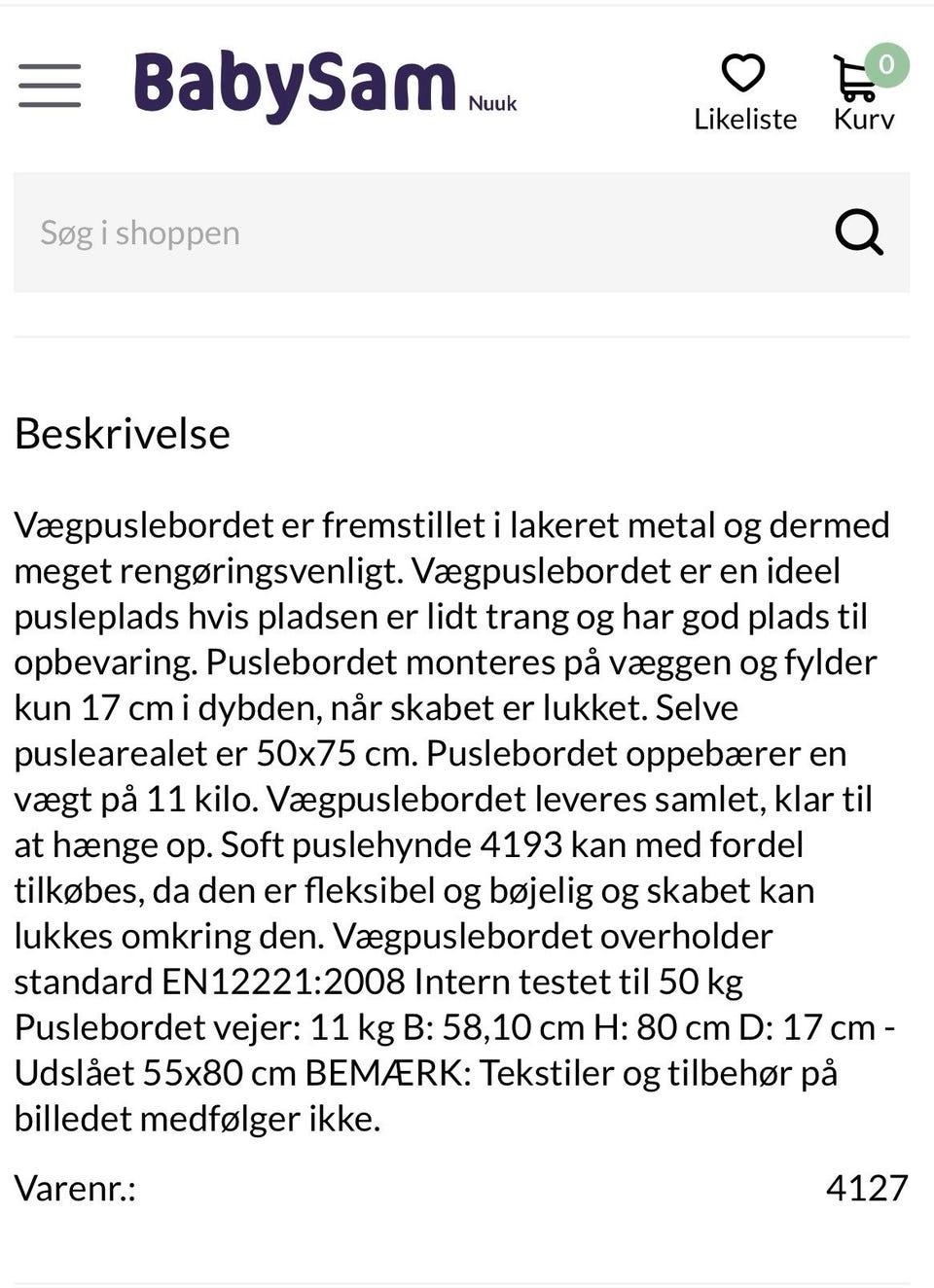The width and height of the screenshot is (934, 1288).
Task: Expand the product description heading
Action: point(122,435)
